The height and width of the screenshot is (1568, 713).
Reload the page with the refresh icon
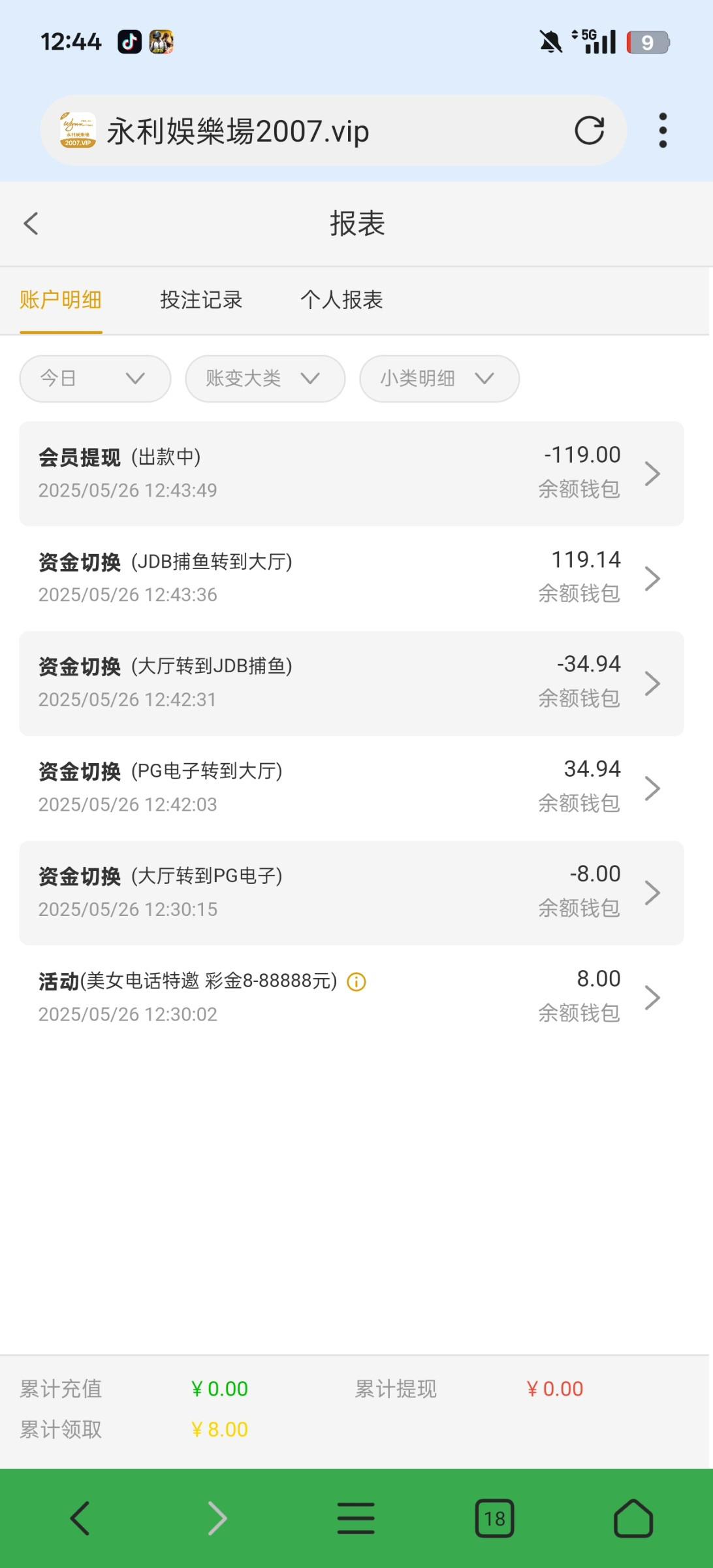click(x=589, y=131)
